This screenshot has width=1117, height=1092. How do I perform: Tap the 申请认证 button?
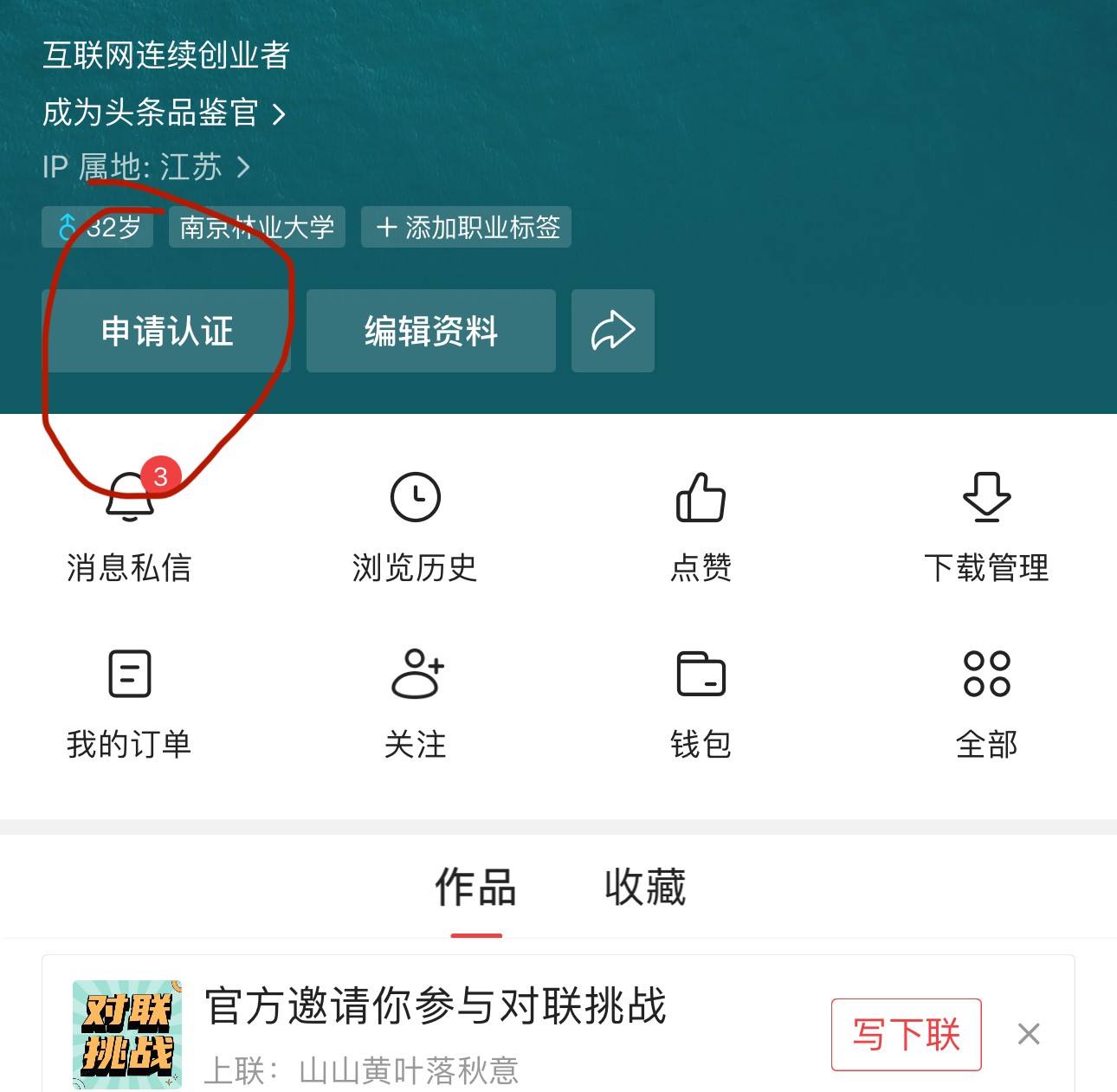point(166,331)
